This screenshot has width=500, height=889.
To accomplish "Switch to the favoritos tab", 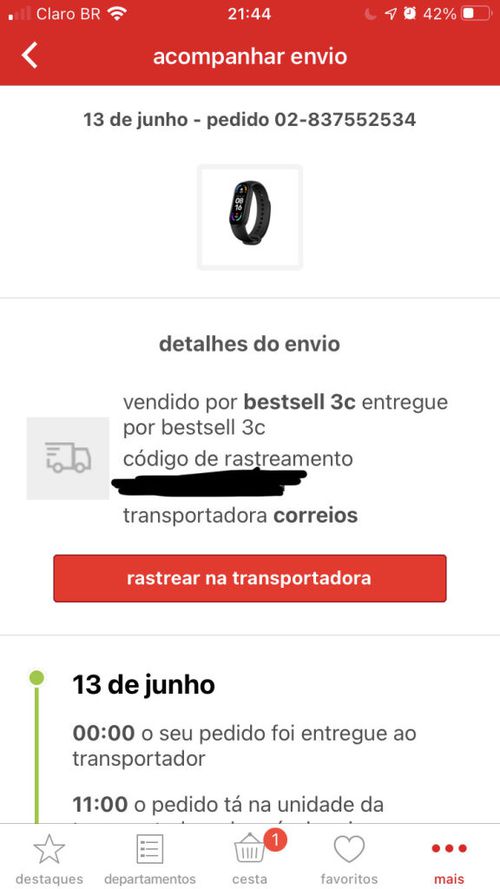I will coord(349,857).
